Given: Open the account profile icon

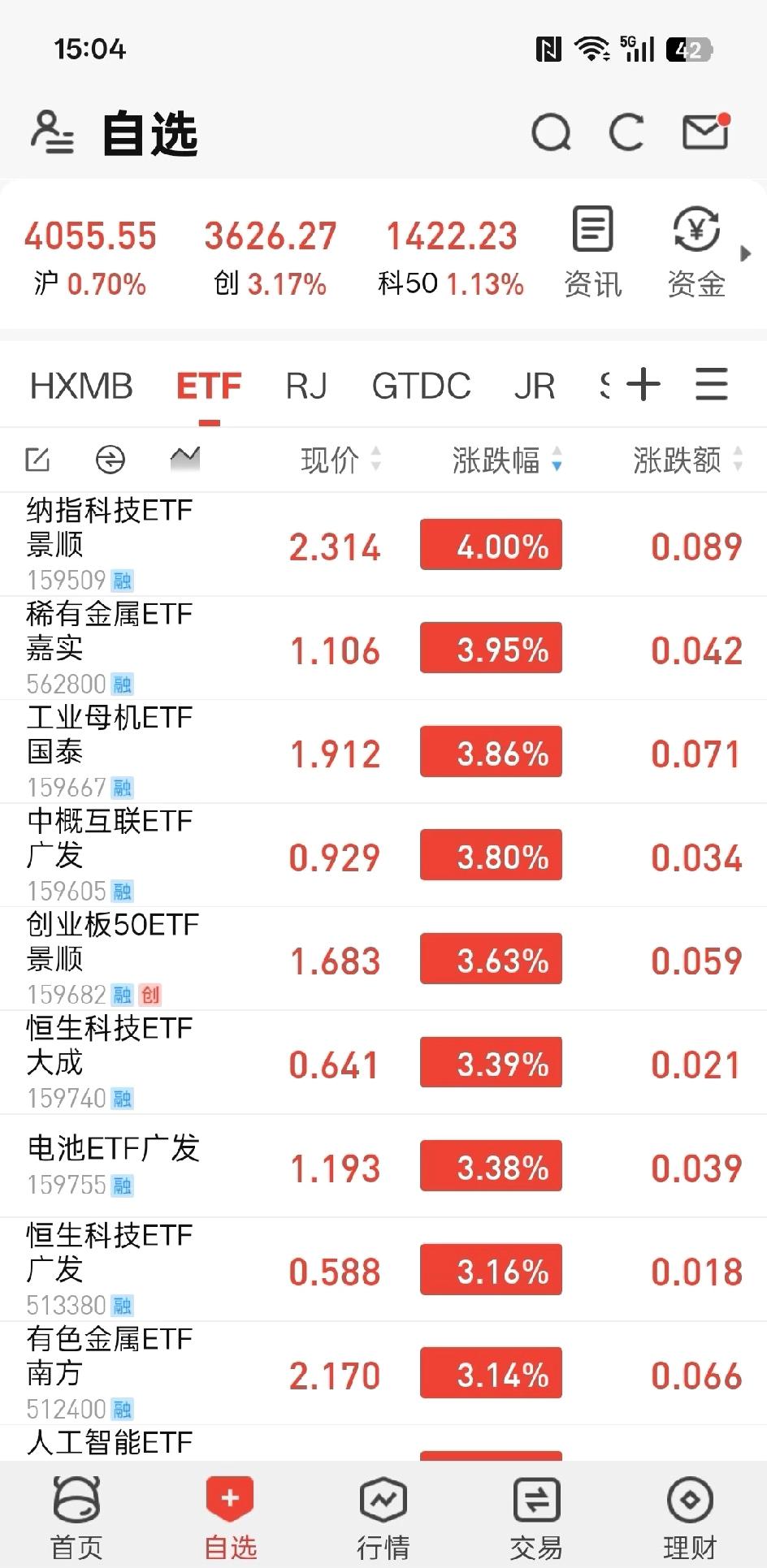Looking at the screenshot, I should (x=52, y=132).
